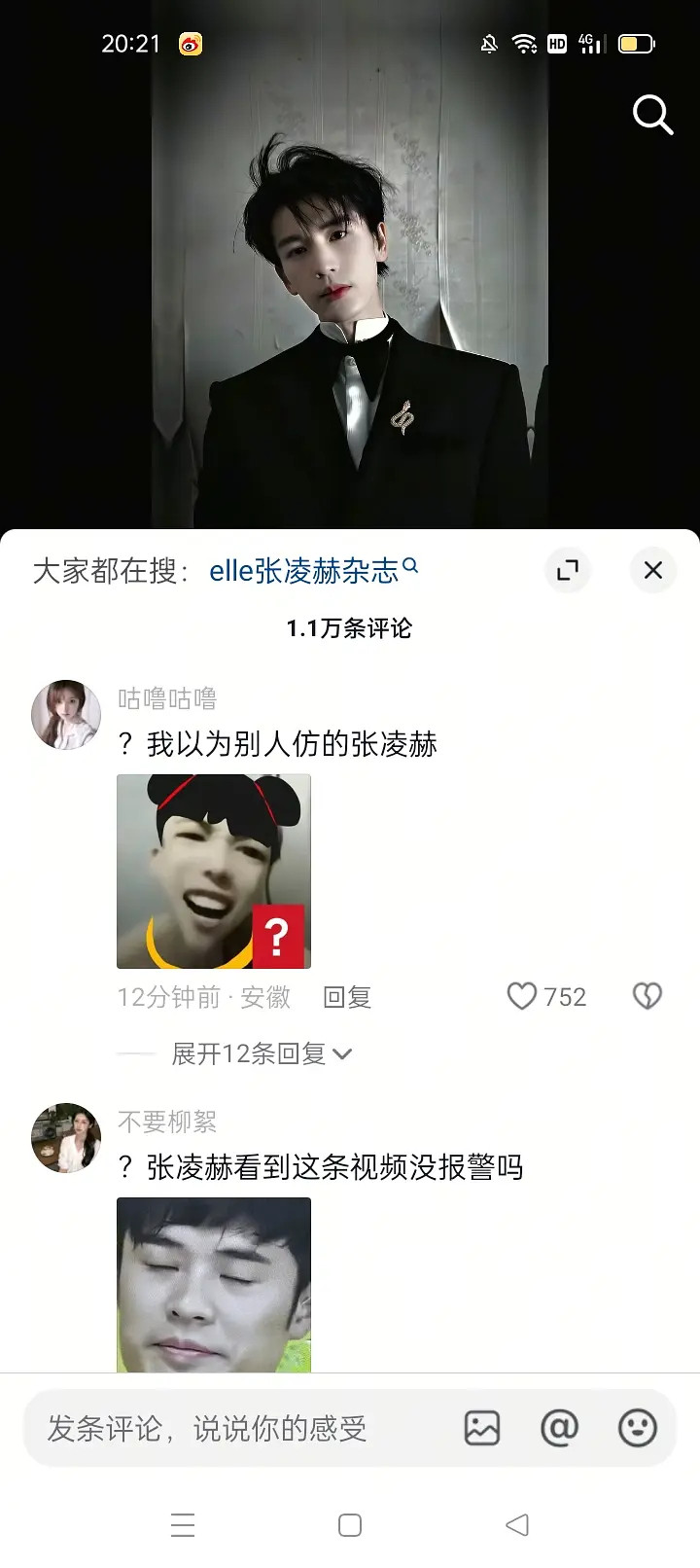Open the image picker in the comment bar
Image resolution: width=700 pixels, height=1568 pixels.
(x=481, y=1428)
